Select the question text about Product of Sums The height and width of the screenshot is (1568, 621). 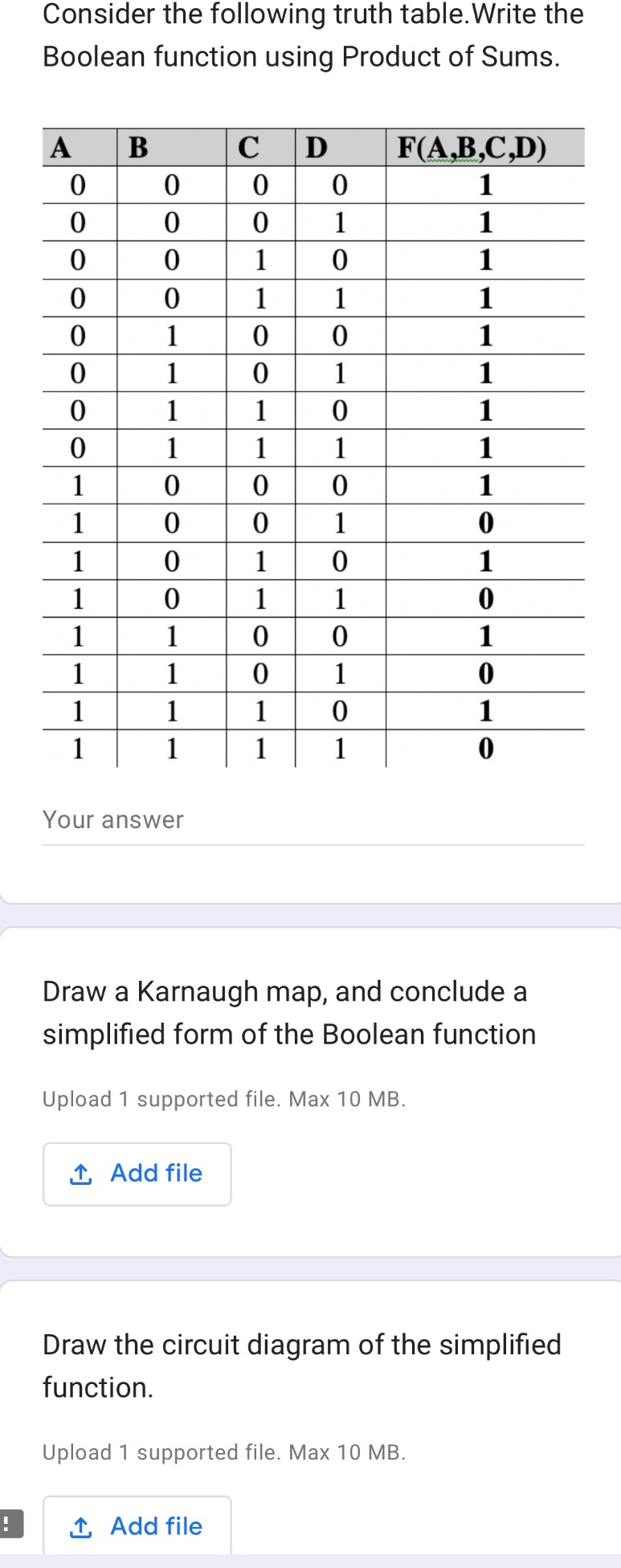(312, 35)
